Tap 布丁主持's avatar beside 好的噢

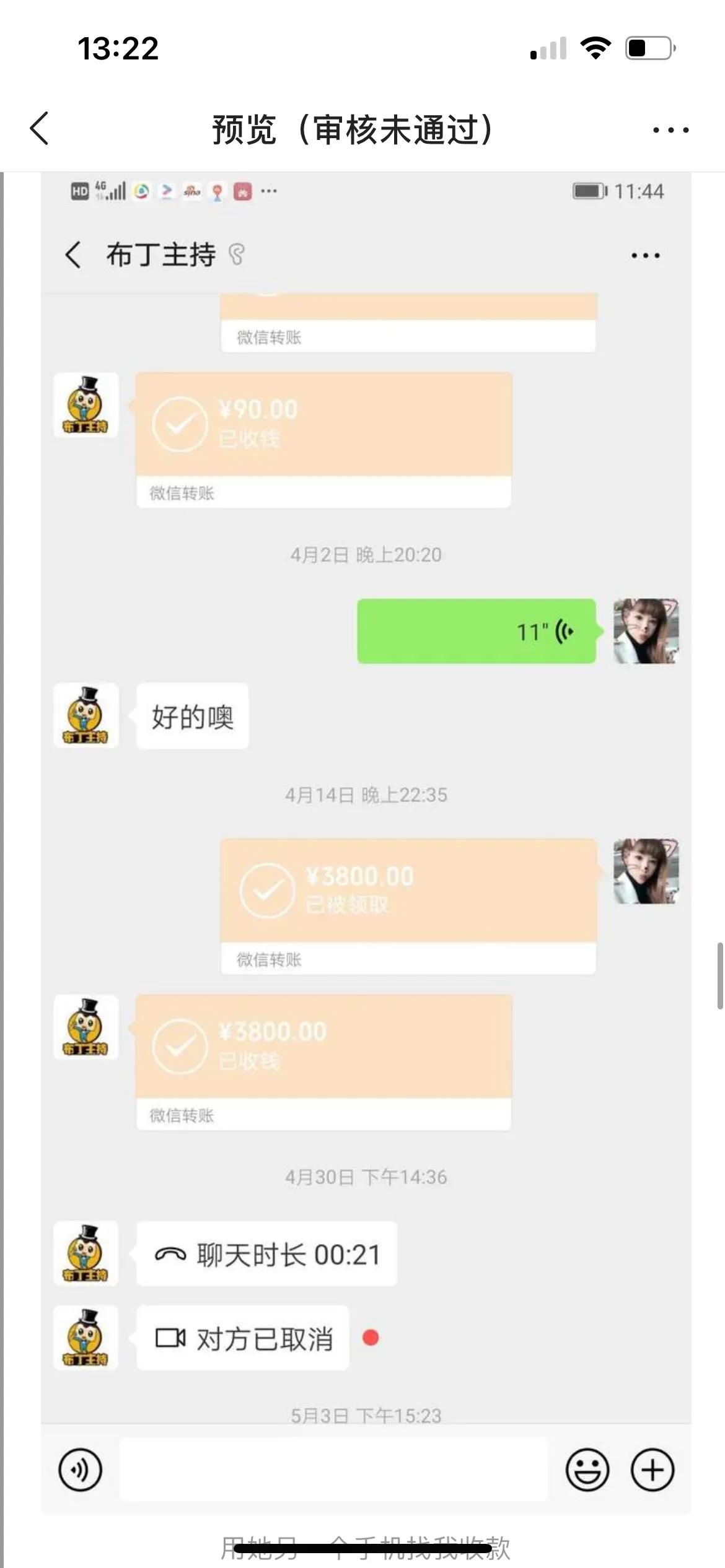[86, 715]
